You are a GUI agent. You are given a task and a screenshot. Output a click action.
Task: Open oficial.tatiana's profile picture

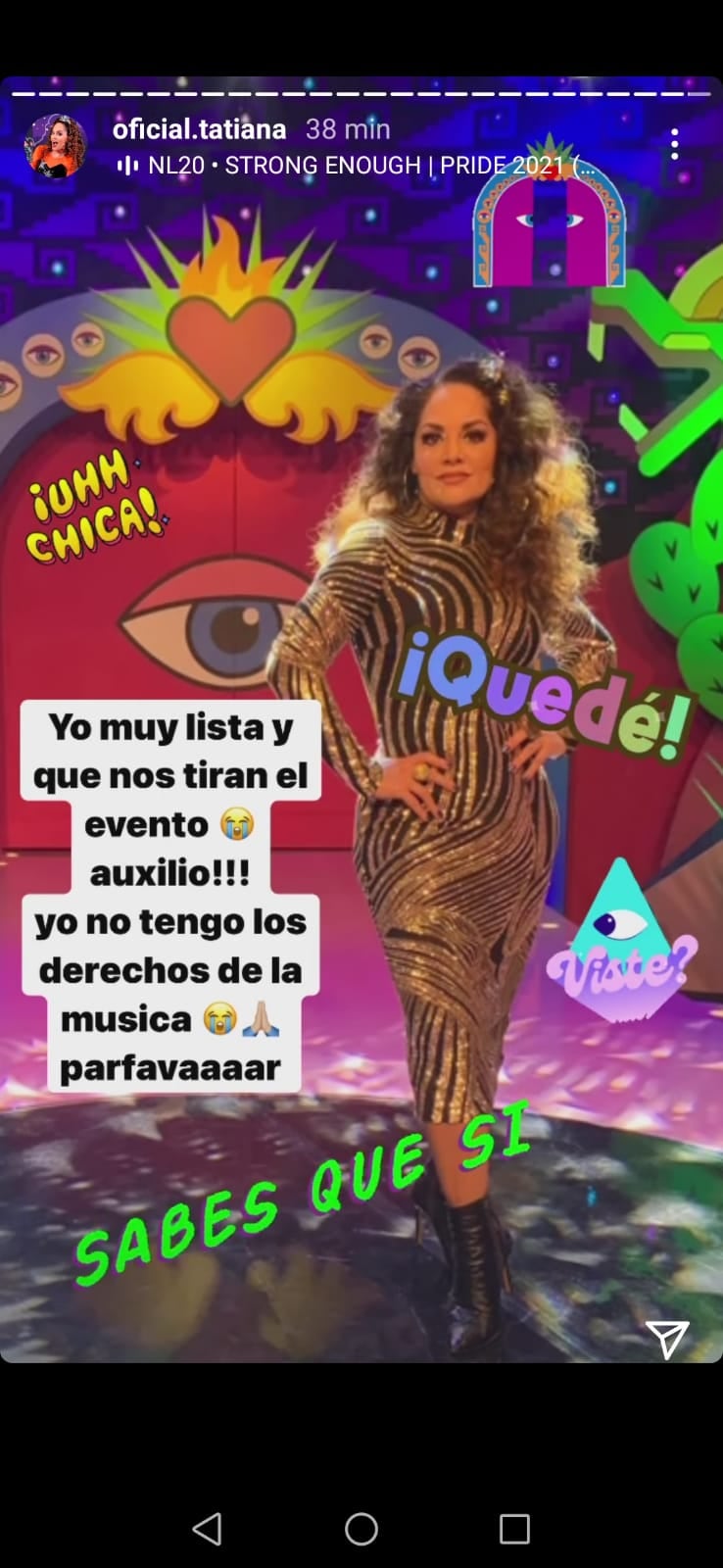pos(56,146)
